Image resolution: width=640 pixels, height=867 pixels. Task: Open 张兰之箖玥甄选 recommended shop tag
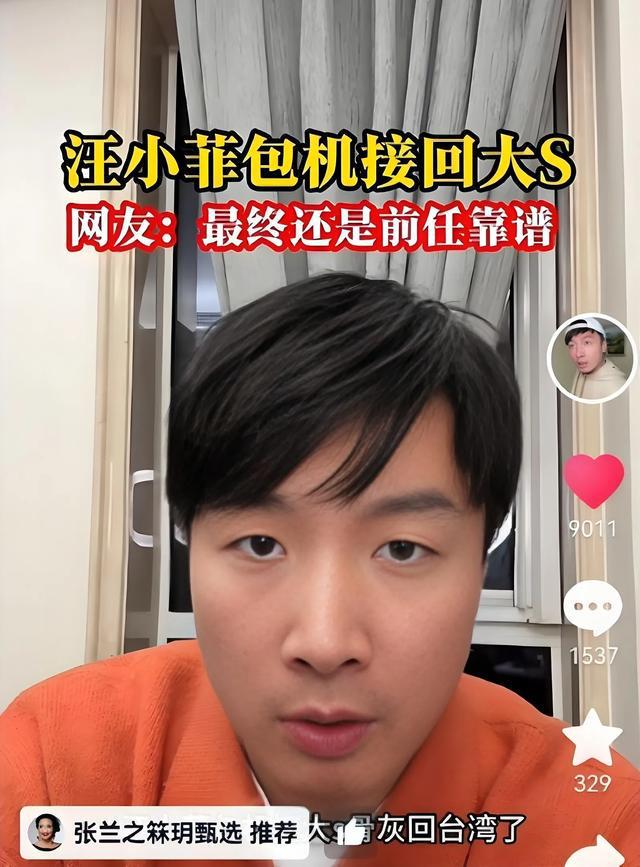point(163,832)
